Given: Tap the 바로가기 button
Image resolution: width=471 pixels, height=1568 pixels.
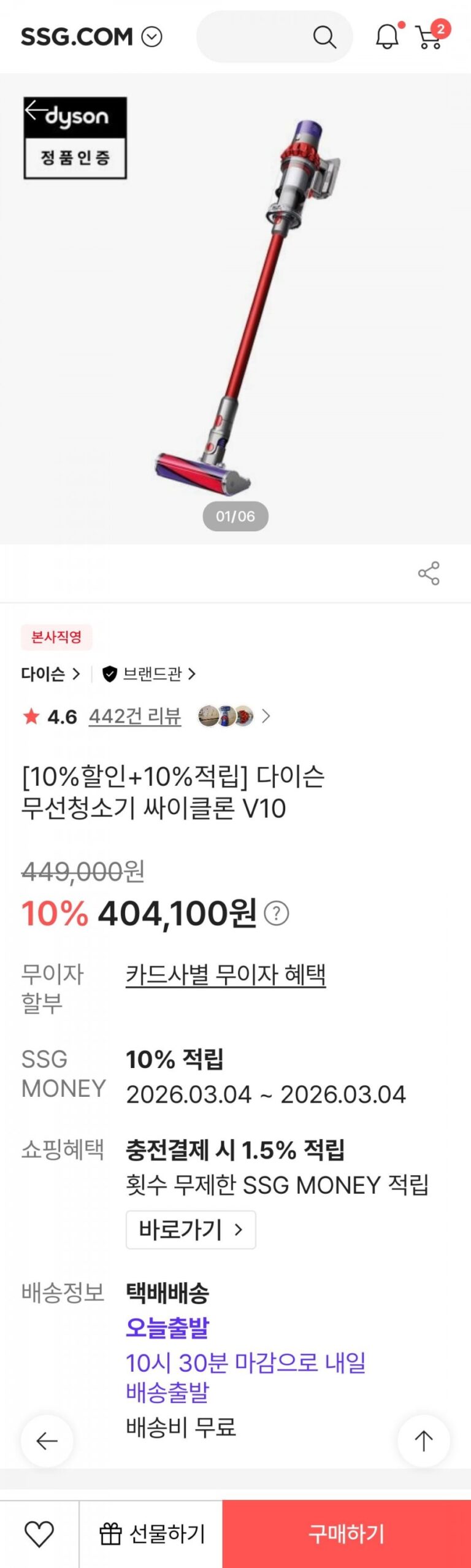Looking at the screenshot, I should pyautogui.click(x=191, y=1229).
